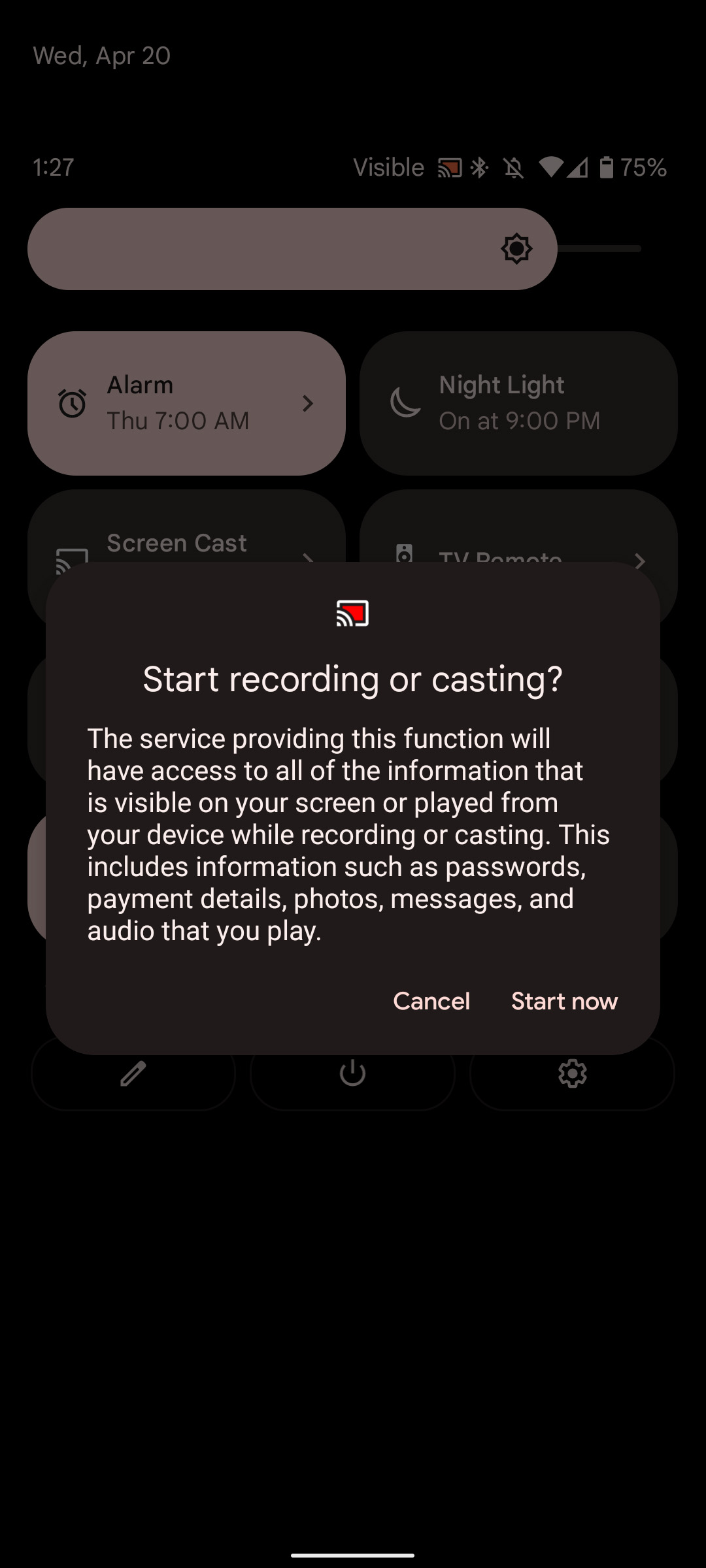Tap the alarm clock icon on the Alarm tile
706x1568 pixels.
point(73,403)
